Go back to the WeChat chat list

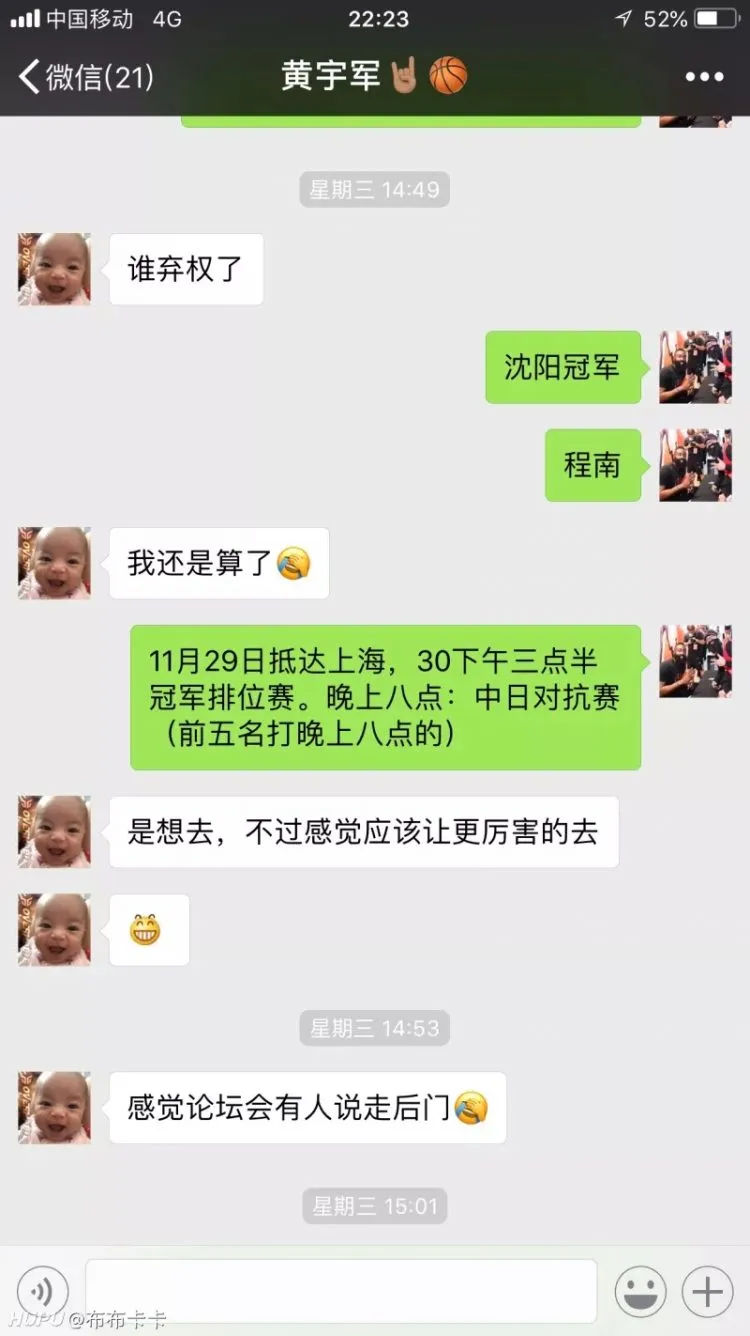[x=85, y=76]
